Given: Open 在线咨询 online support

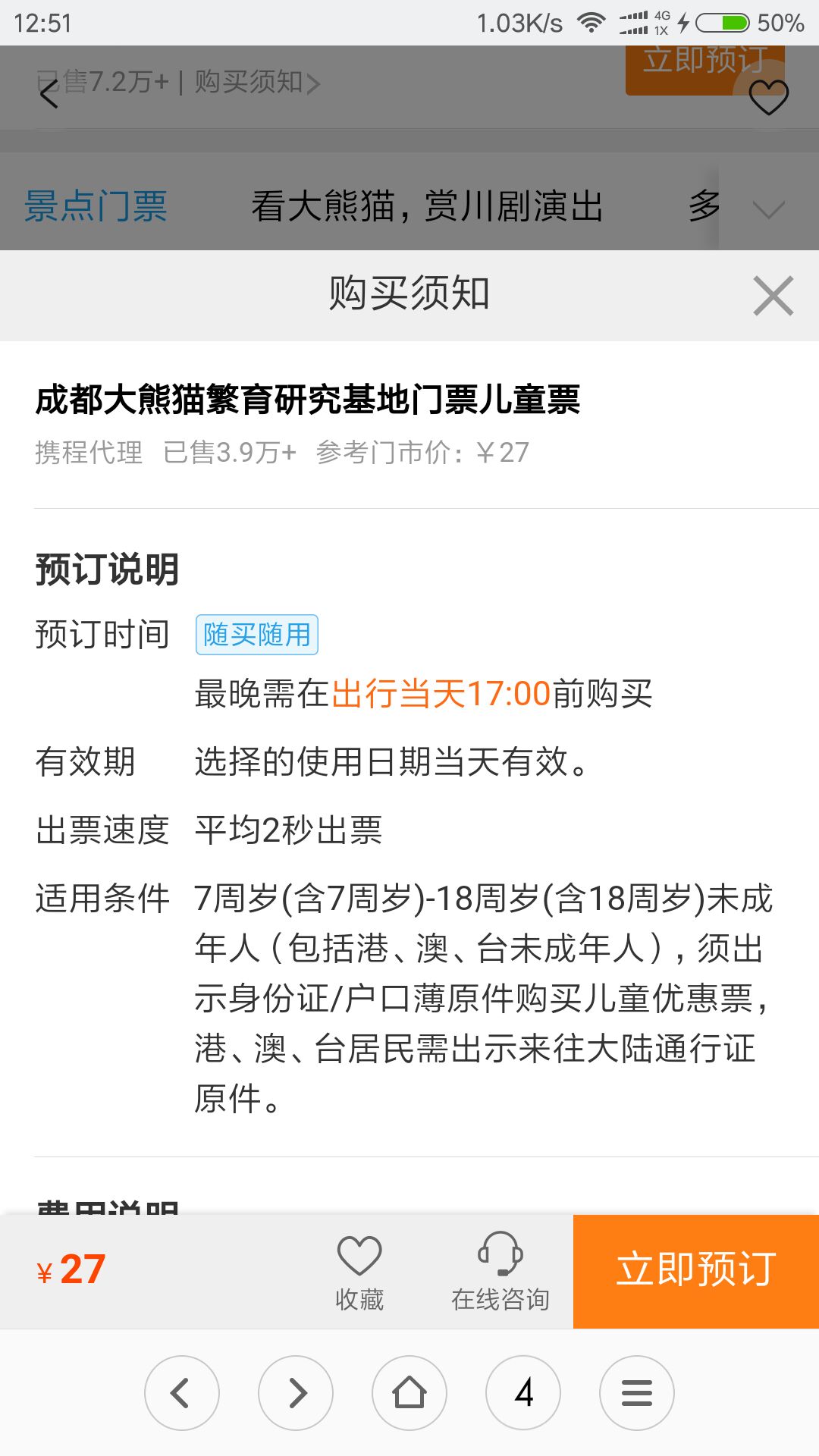Looking at the screenshot, I should coord(500,1272).
